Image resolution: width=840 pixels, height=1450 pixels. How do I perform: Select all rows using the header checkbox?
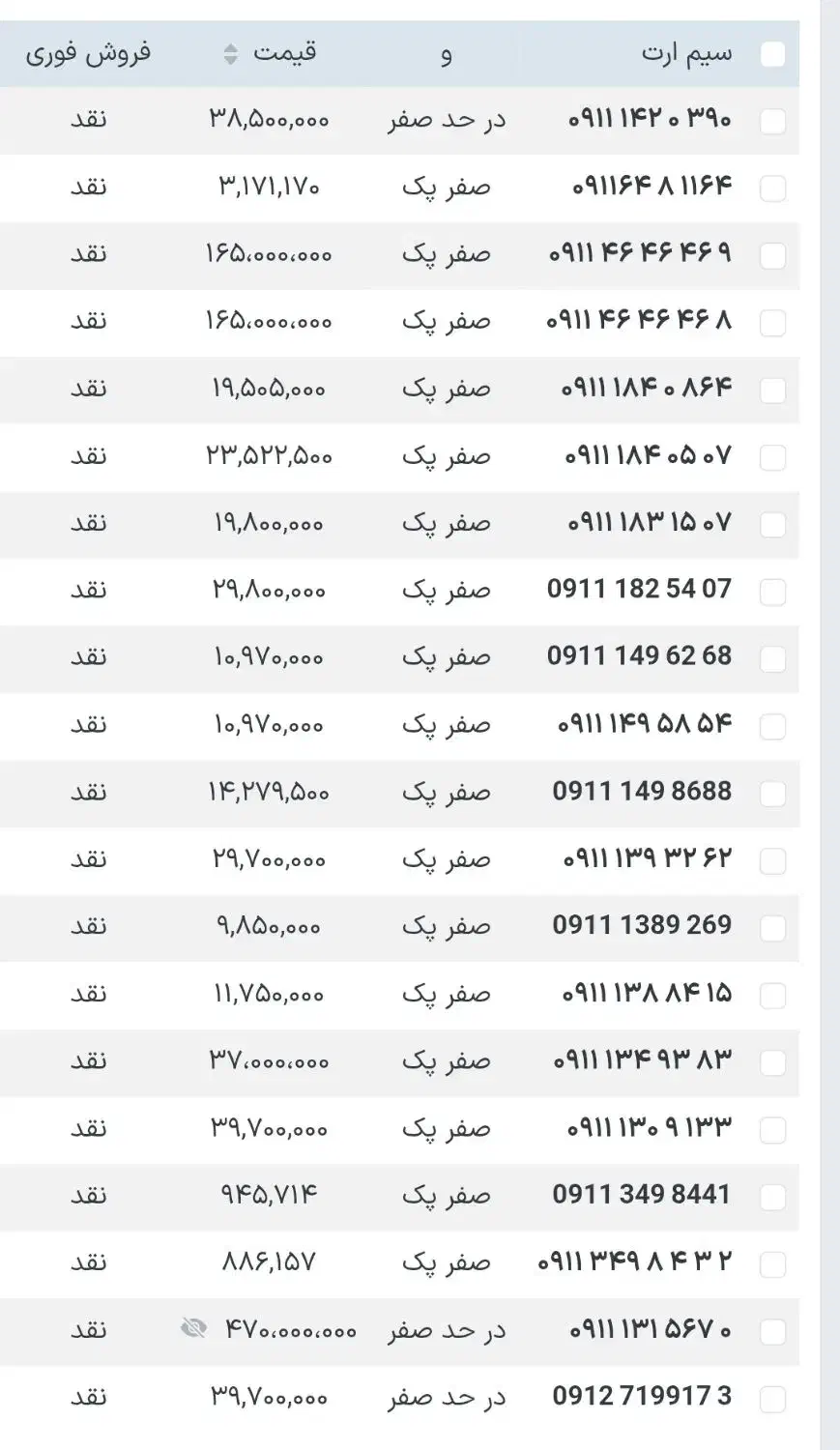[773, 55]
